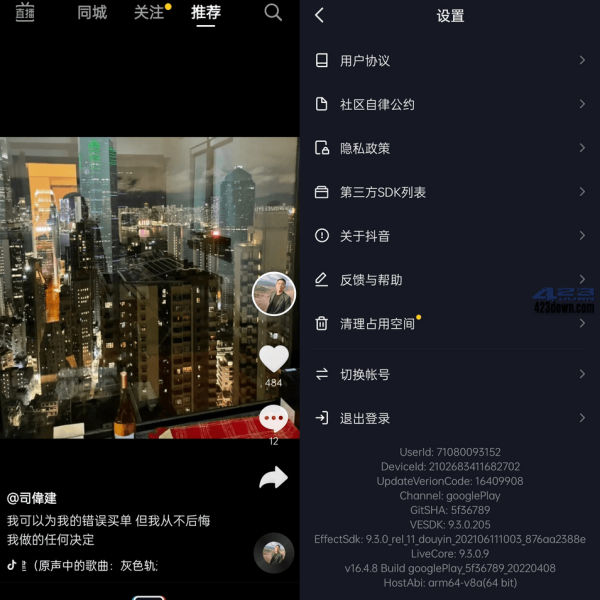Share this video
This screenshot has height=600, width=600.
pos(273,479)
